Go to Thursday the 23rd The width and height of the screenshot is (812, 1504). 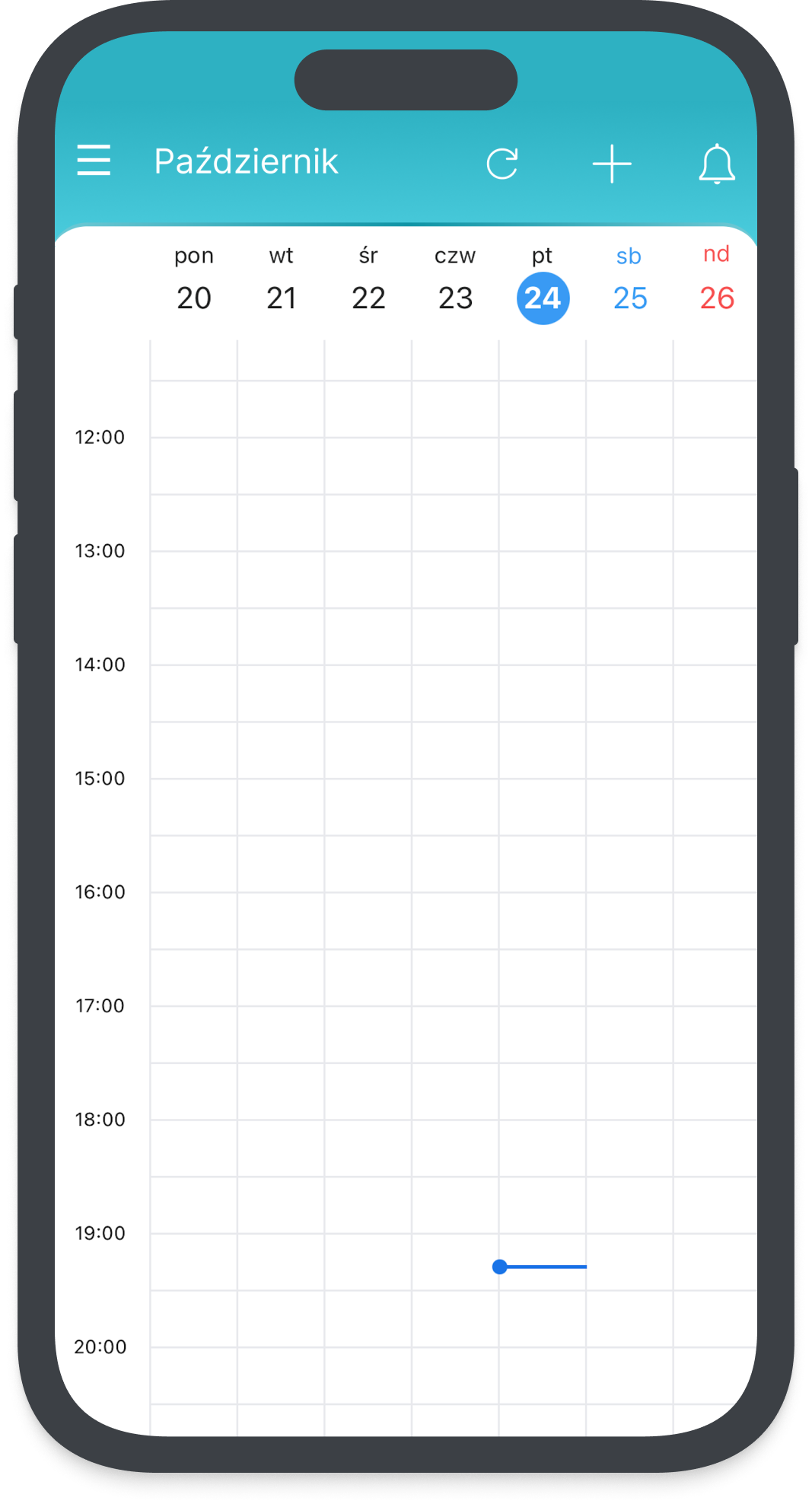point(455,298)
